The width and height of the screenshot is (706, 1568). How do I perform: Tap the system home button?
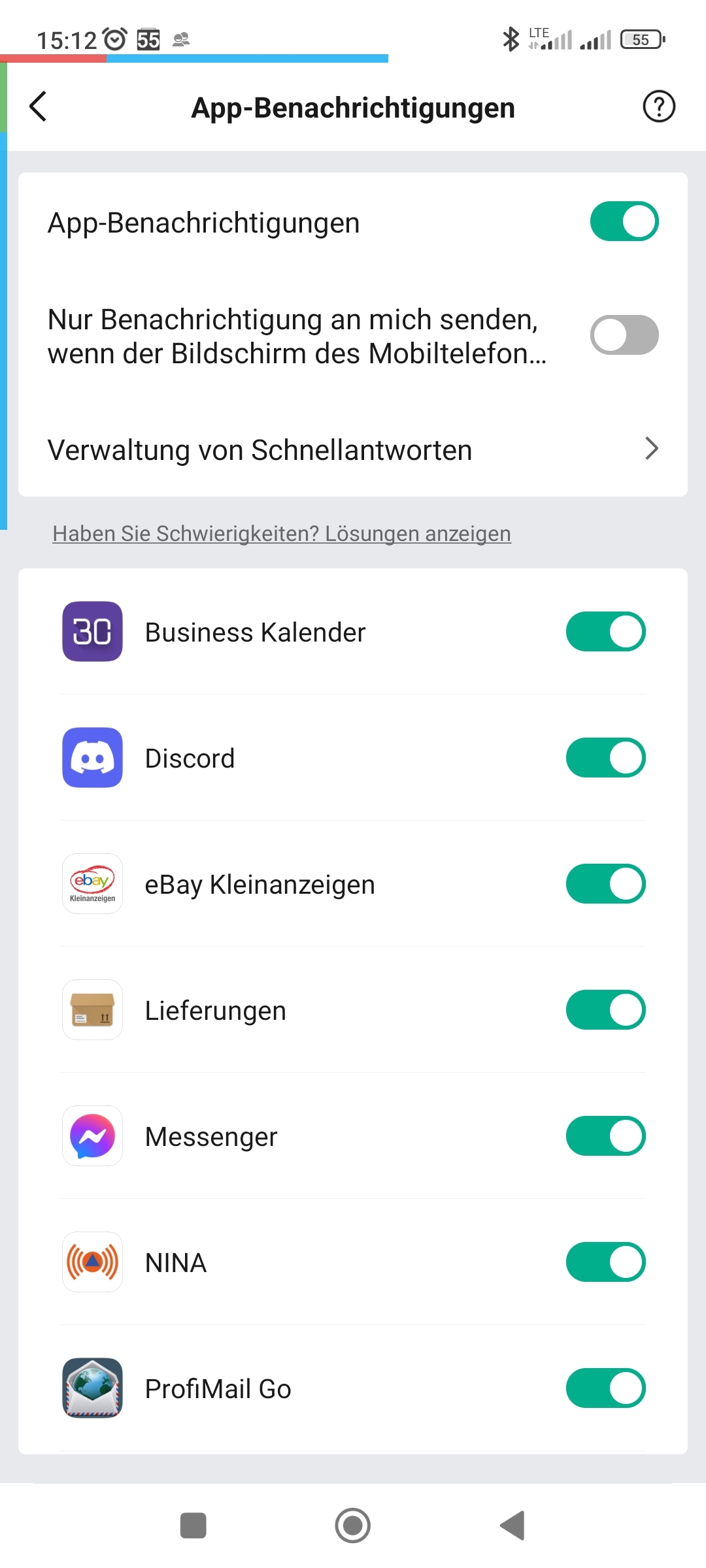point(353,1526)
